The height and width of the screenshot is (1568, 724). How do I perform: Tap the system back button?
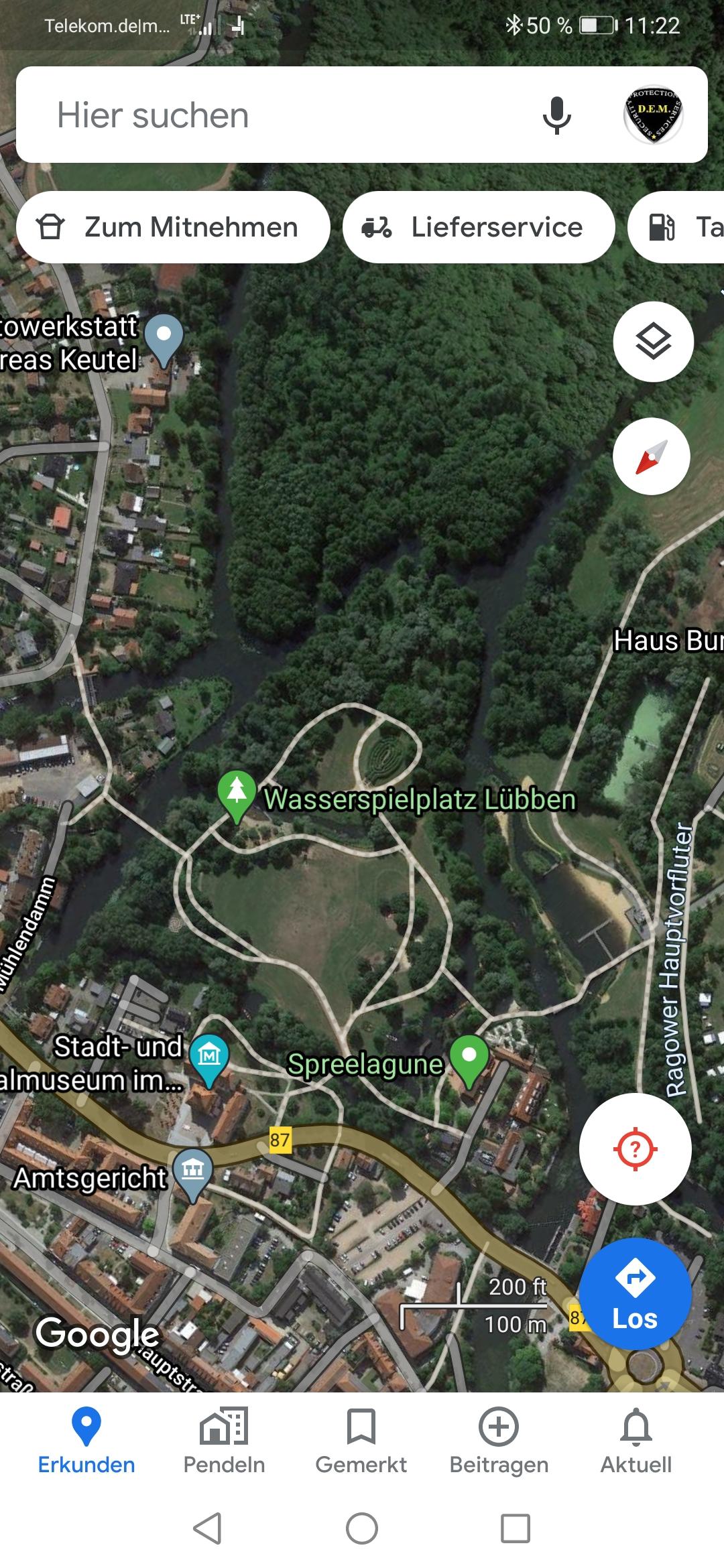point(207,1528)
